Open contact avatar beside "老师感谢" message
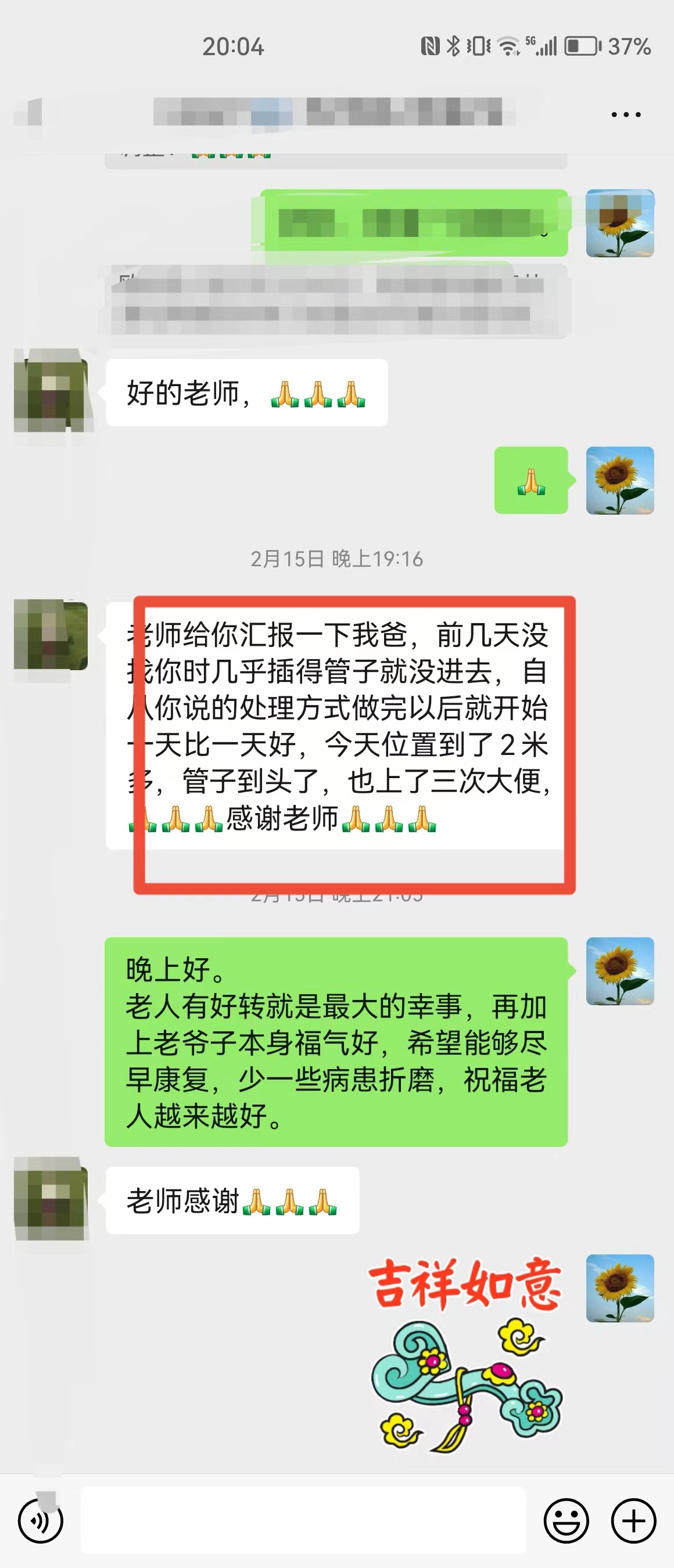The height and width of the screenshot is (1568, 674). (x=51, y=1199)
